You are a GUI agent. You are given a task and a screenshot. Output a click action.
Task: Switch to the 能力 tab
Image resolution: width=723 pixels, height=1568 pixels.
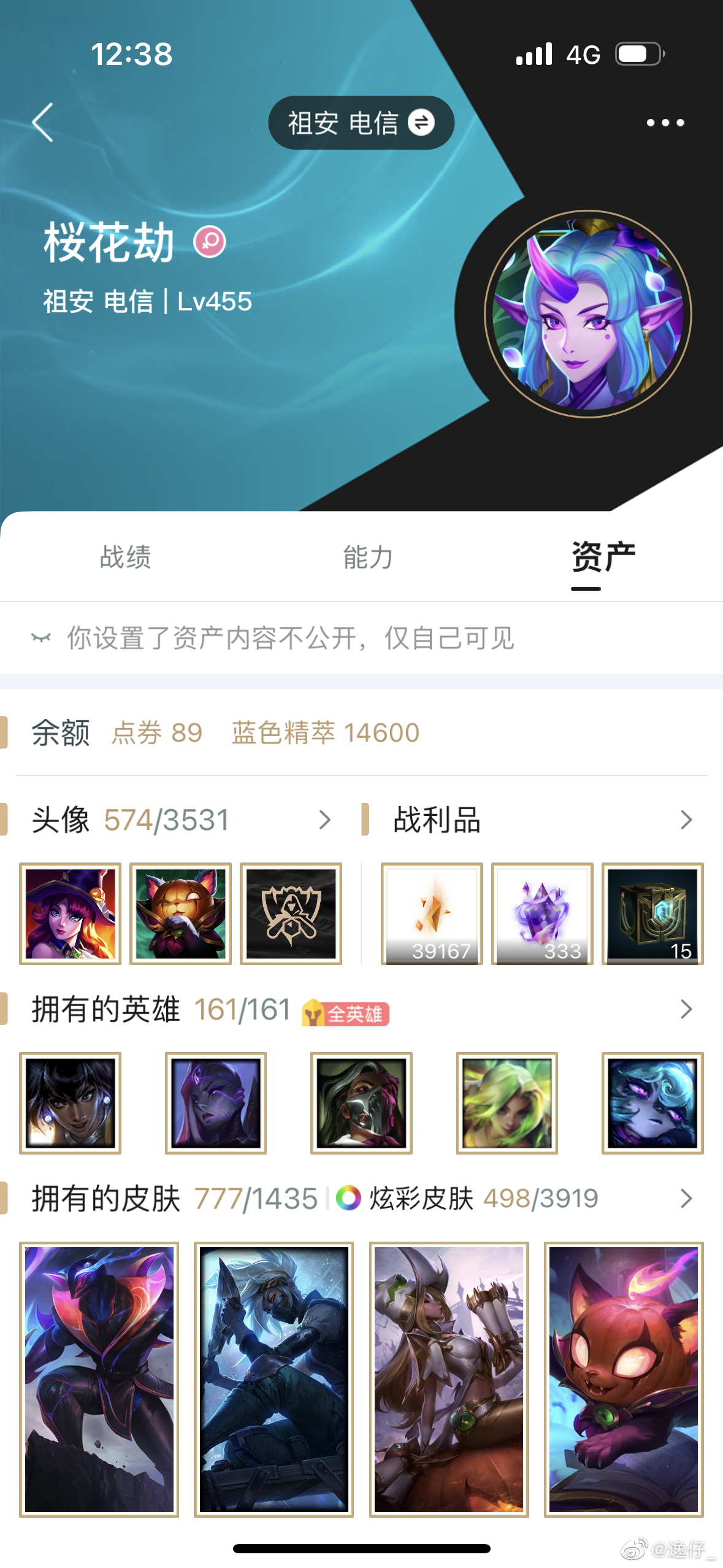point(367,557)
